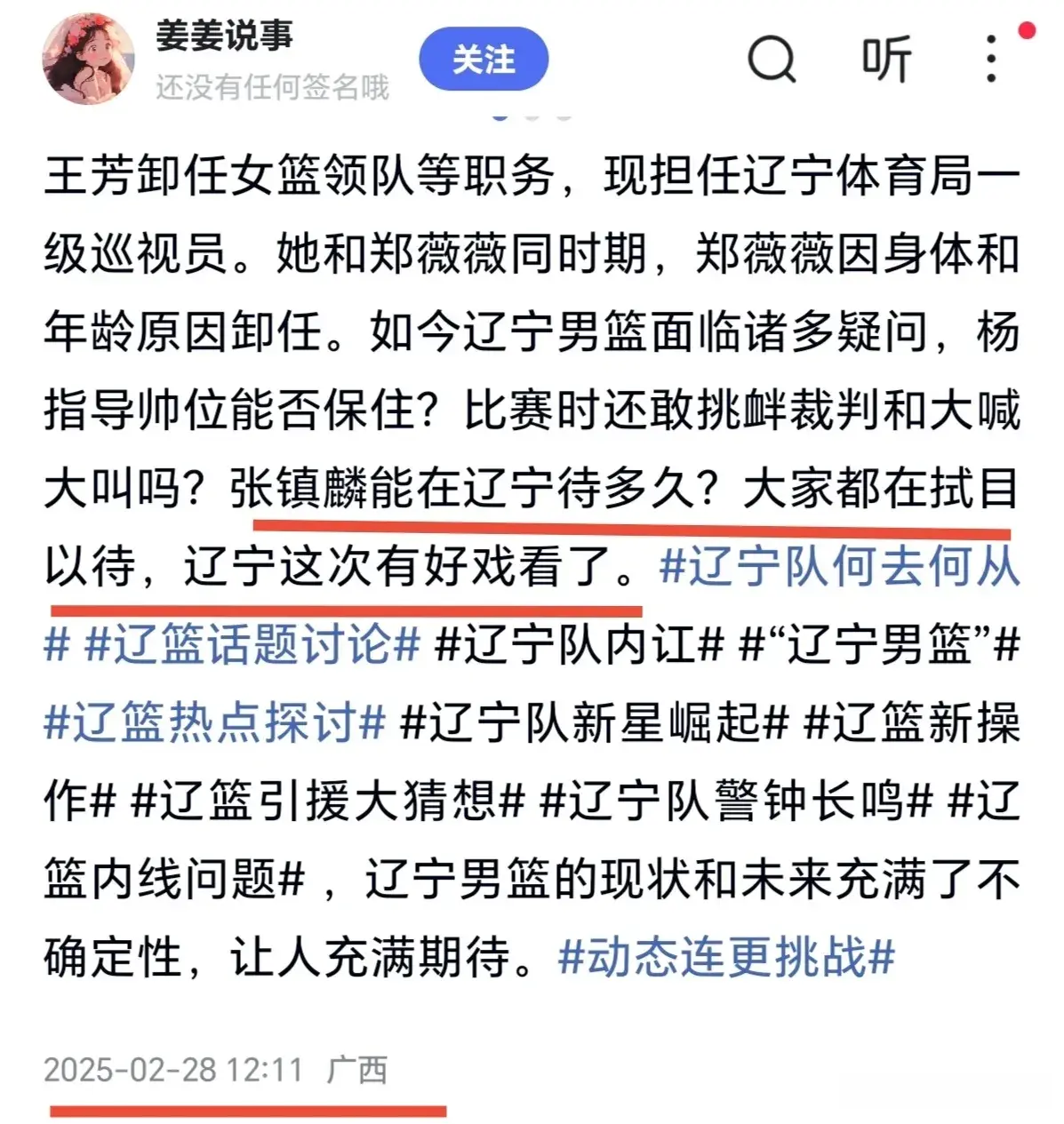Tap the 关注 follow button
Viewport: 1064px width, 1124px height.
484,60
